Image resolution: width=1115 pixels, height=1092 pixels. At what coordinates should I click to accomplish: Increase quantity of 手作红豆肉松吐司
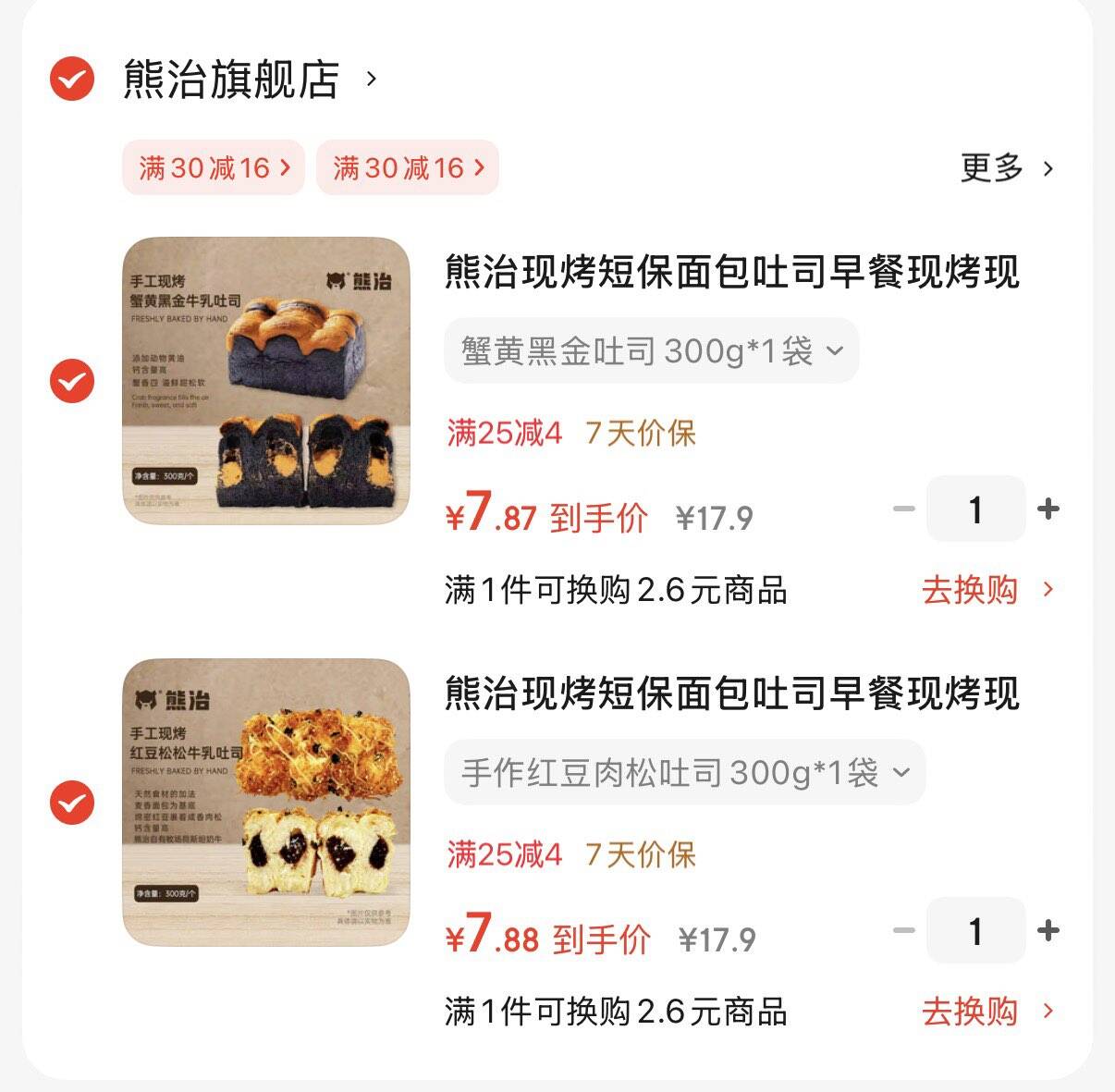[x=1048, y=930]
